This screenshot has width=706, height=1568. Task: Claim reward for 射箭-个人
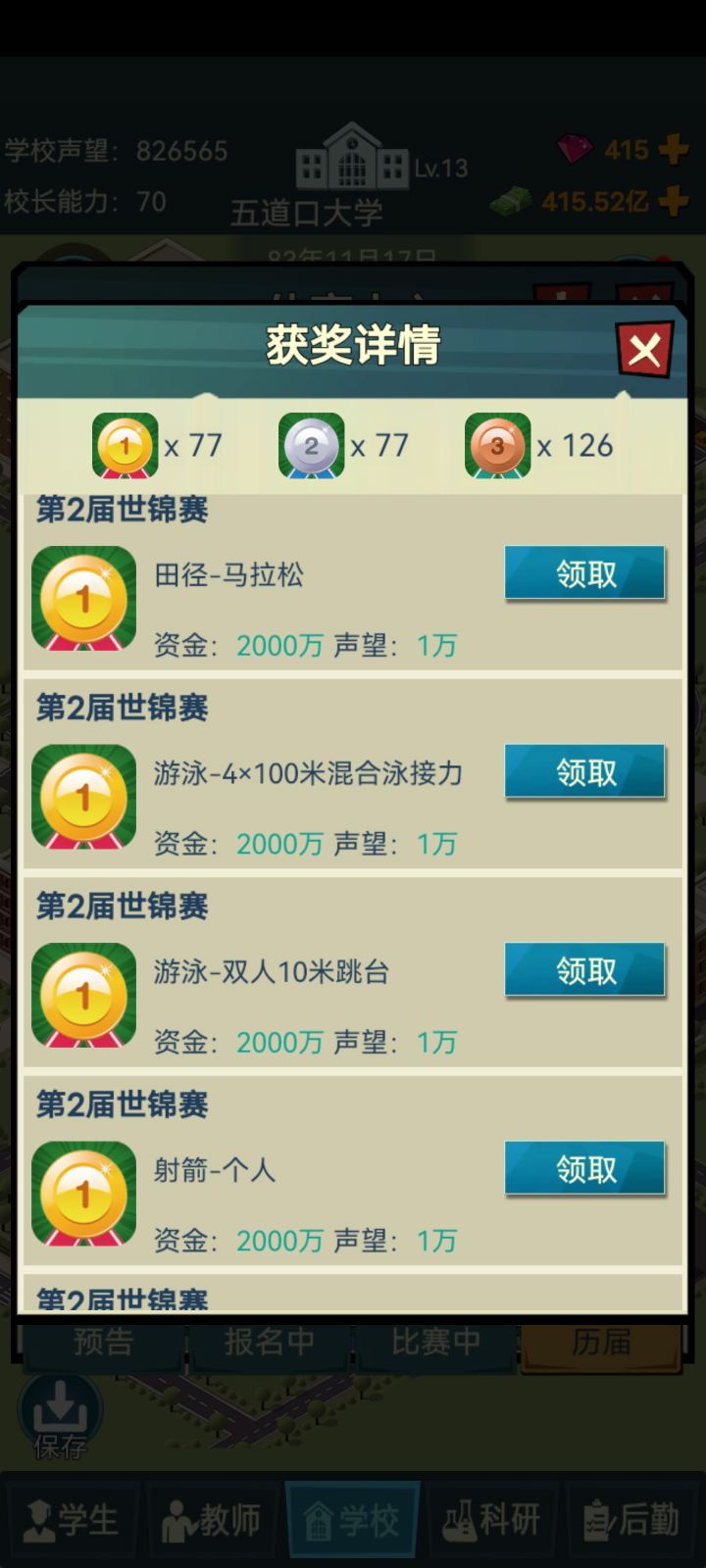(584, 1168)
